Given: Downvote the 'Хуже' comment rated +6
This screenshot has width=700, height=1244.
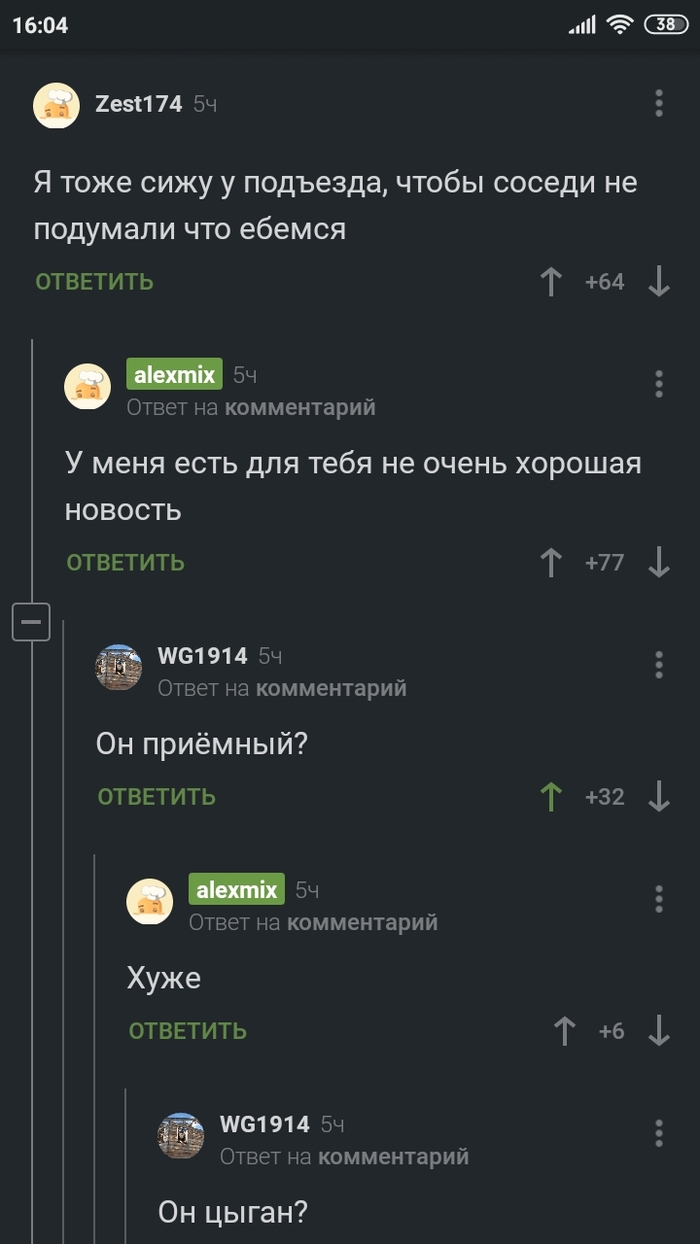Looking at the screenshot, I should pos(658,1031).
